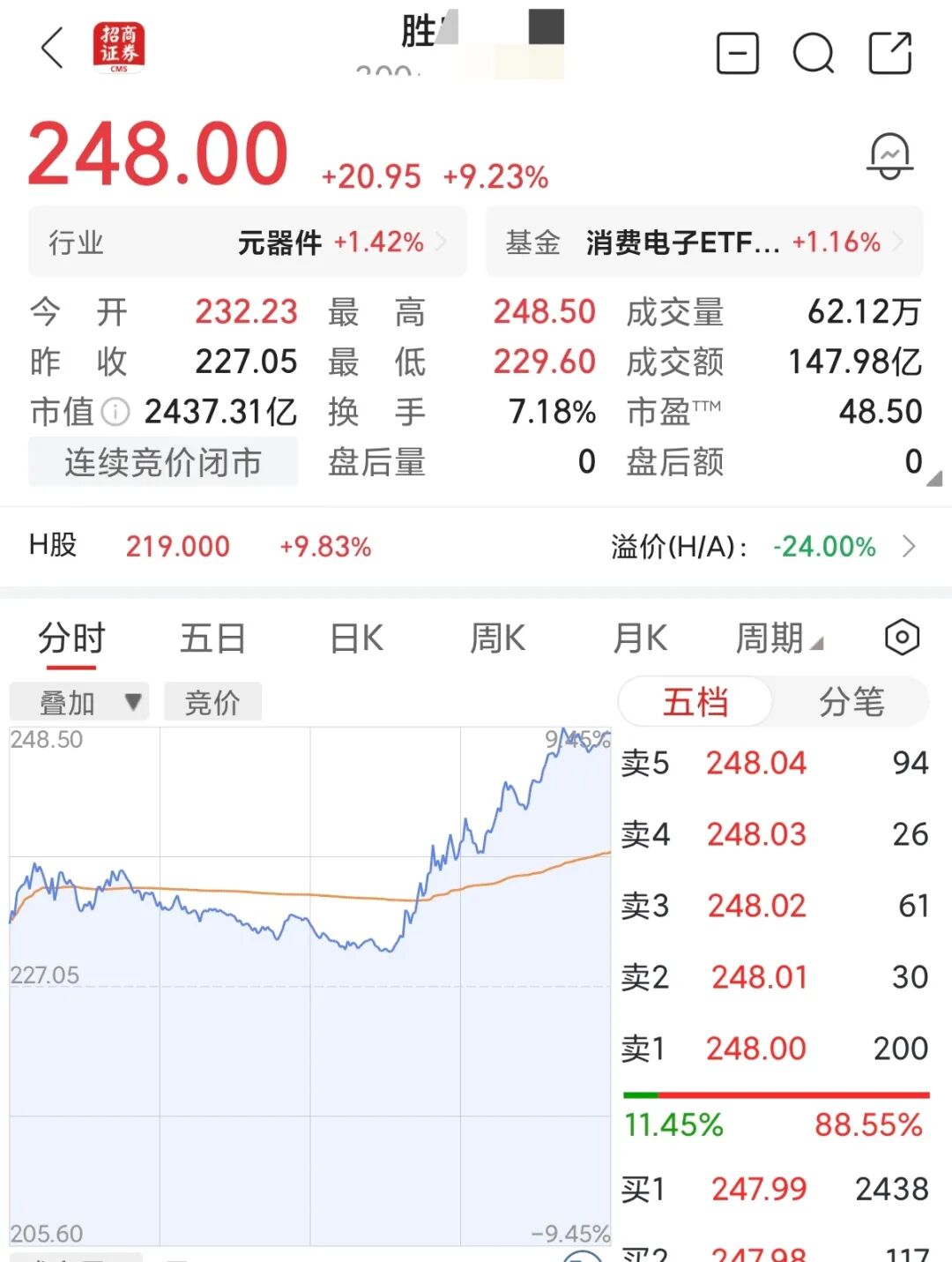
Task: Switch to the 五日 chart tab
Action: (x=212, y=638)
